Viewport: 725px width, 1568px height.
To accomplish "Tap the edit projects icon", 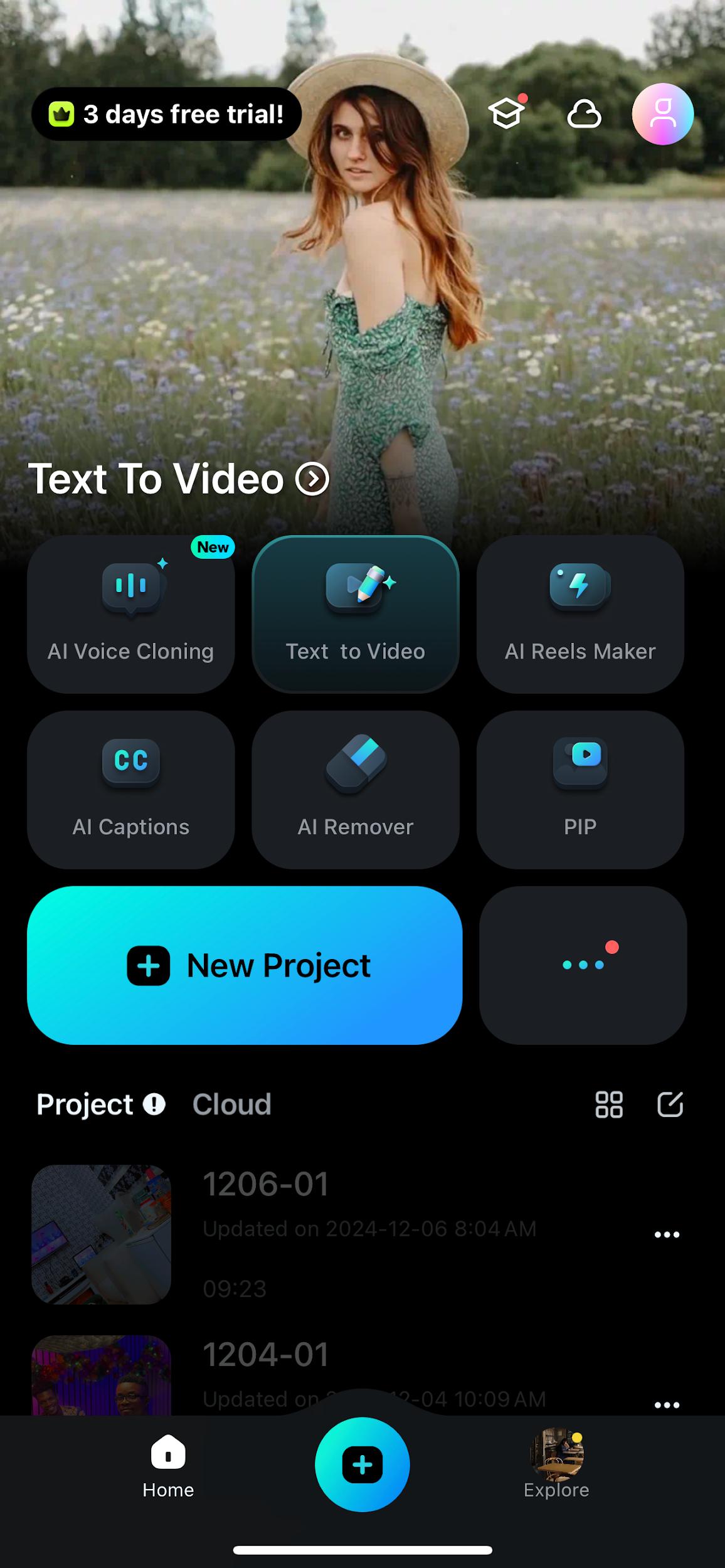I will coord(670,1104).
